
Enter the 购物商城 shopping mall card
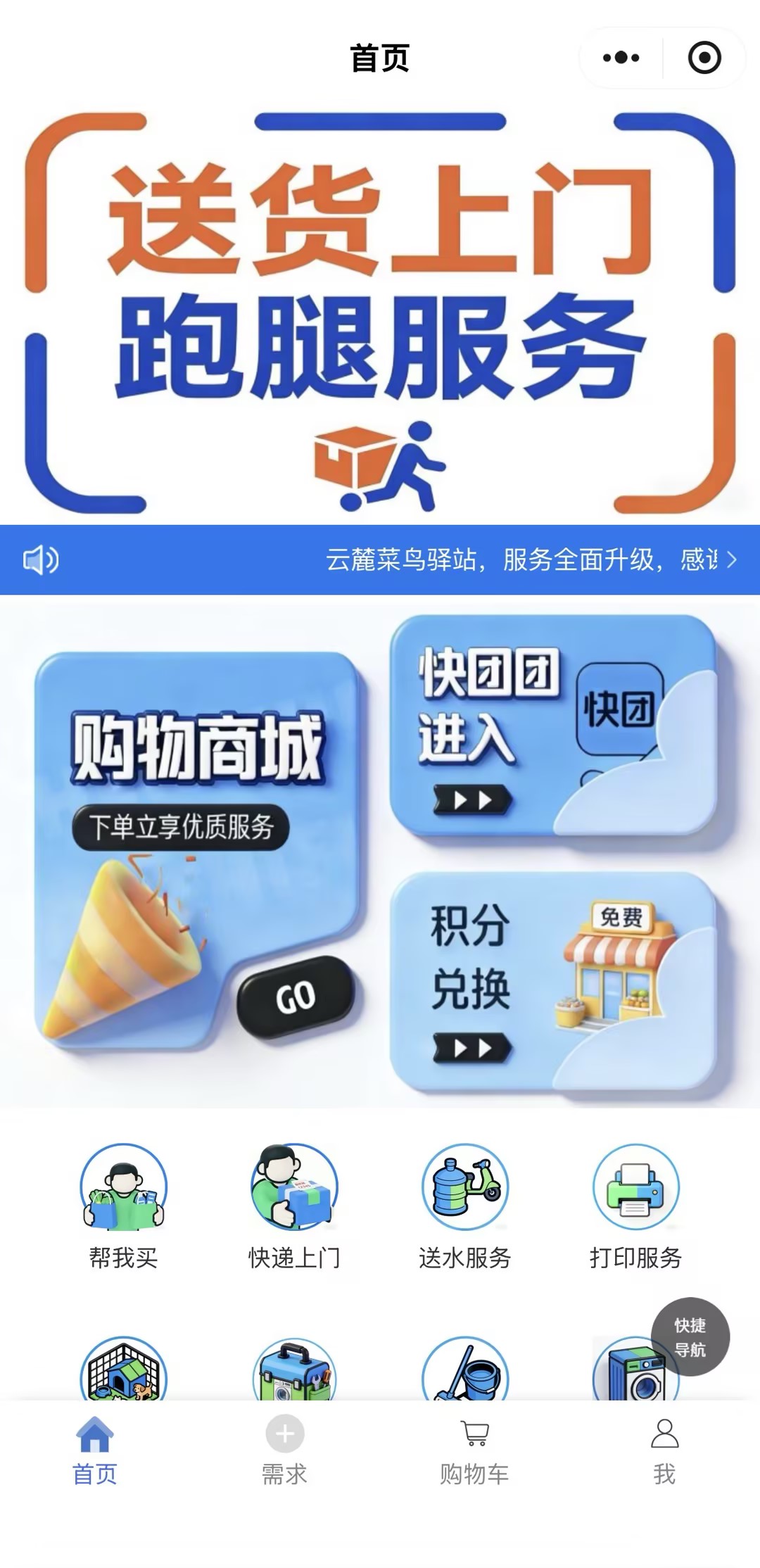pos(197,852)
